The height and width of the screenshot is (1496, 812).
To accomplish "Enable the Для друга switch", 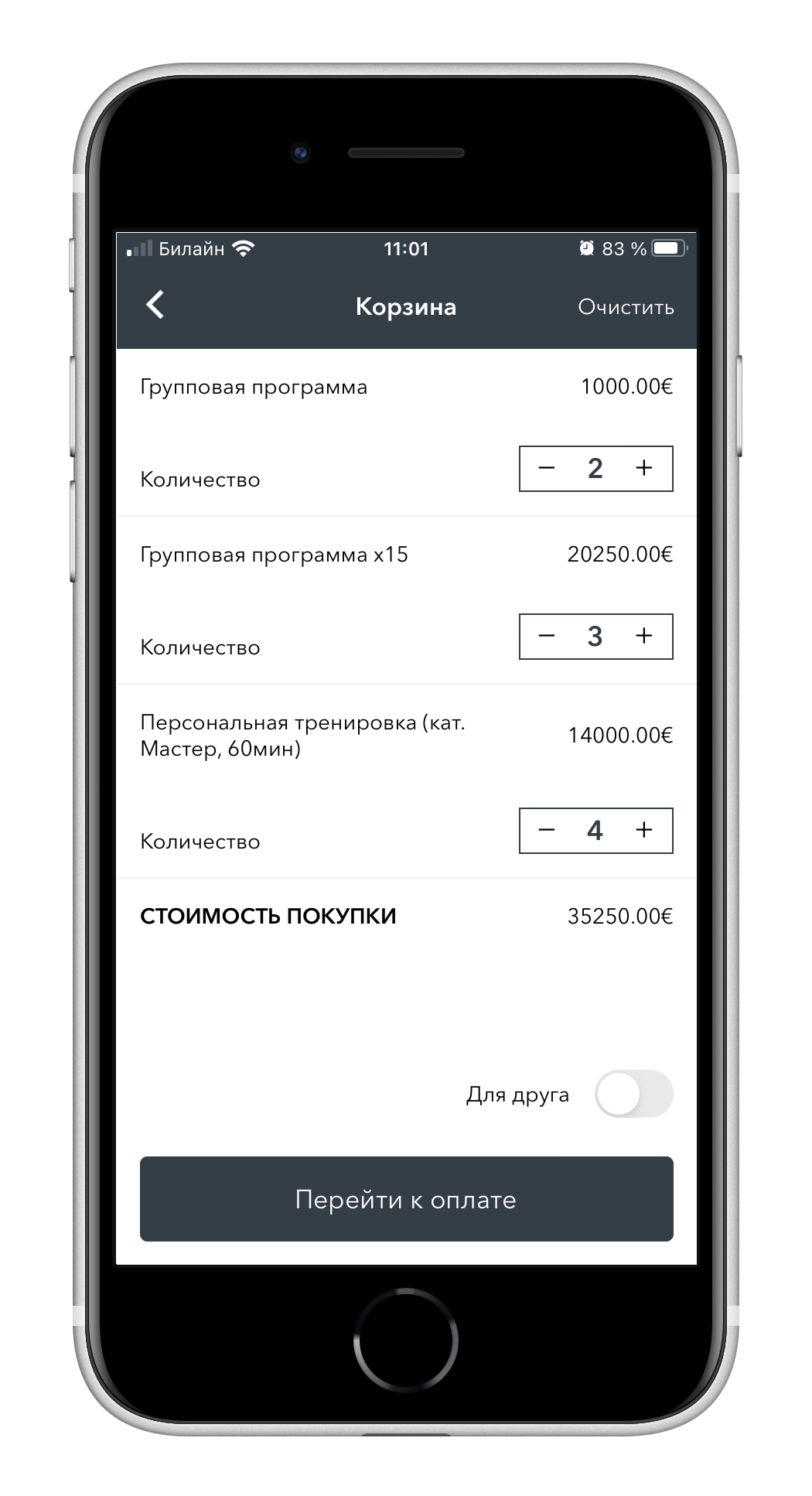I will [633, 1094].
